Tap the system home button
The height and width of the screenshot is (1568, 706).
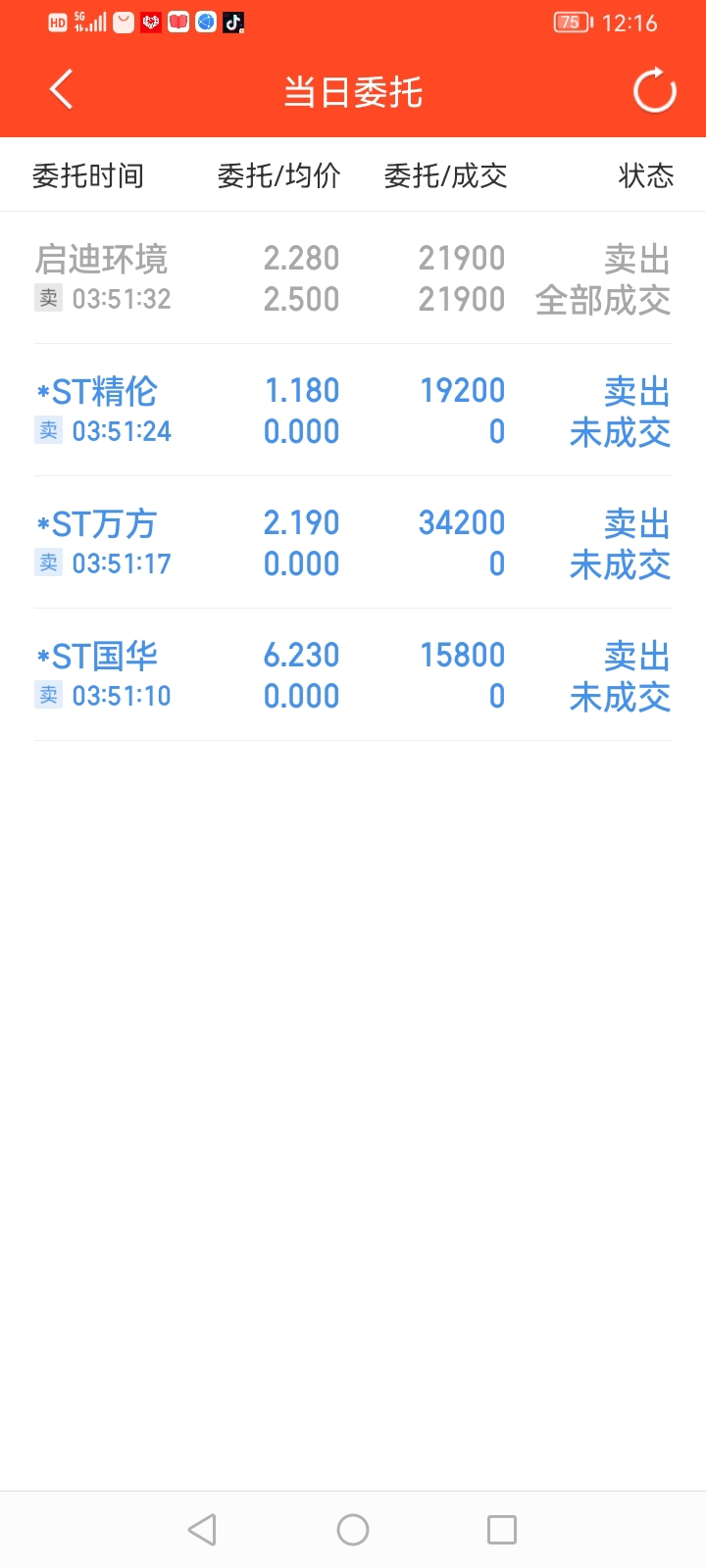353,1530
